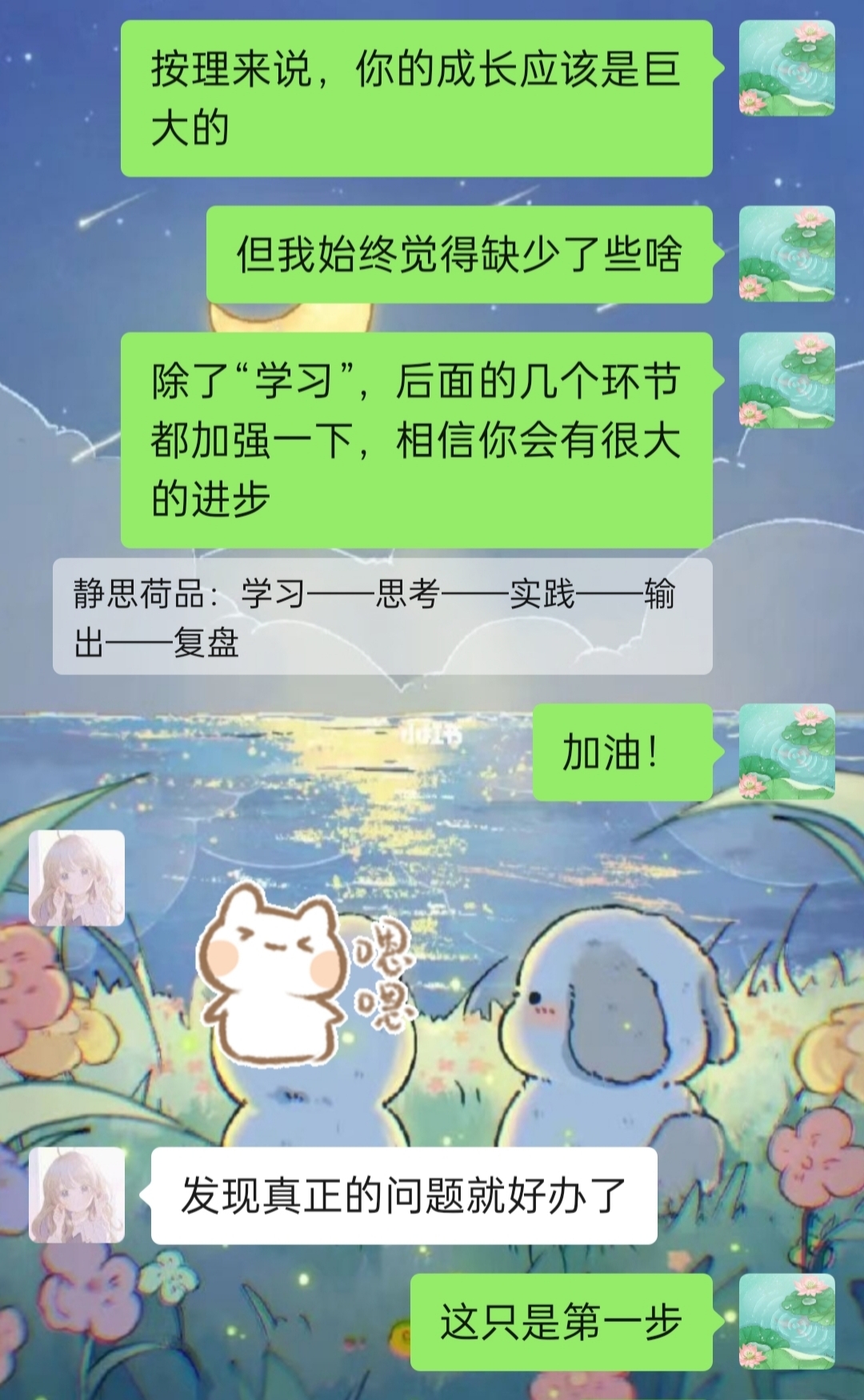Screen dimensions: 864x1400
Task: Open sender's avatar beside "加油！" message
Action: 786,752
